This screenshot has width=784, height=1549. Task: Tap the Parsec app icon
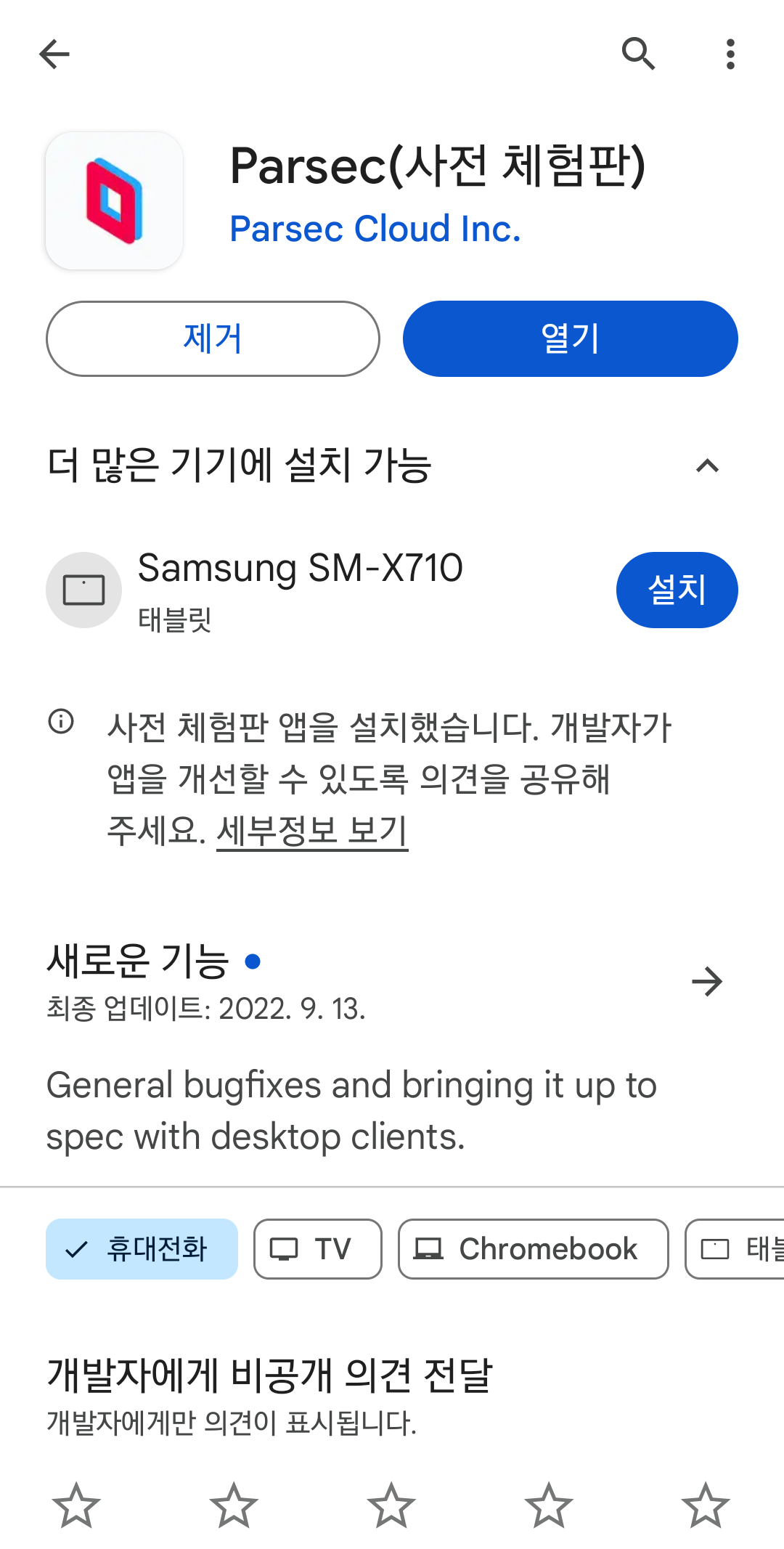114,200
